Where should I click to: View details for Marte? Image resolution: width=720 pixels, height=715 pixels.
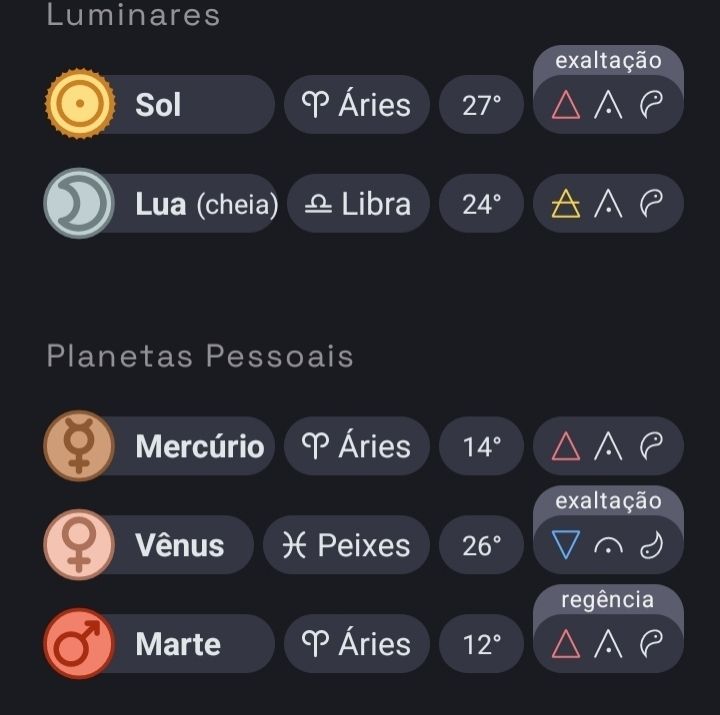tap(160, 644)
